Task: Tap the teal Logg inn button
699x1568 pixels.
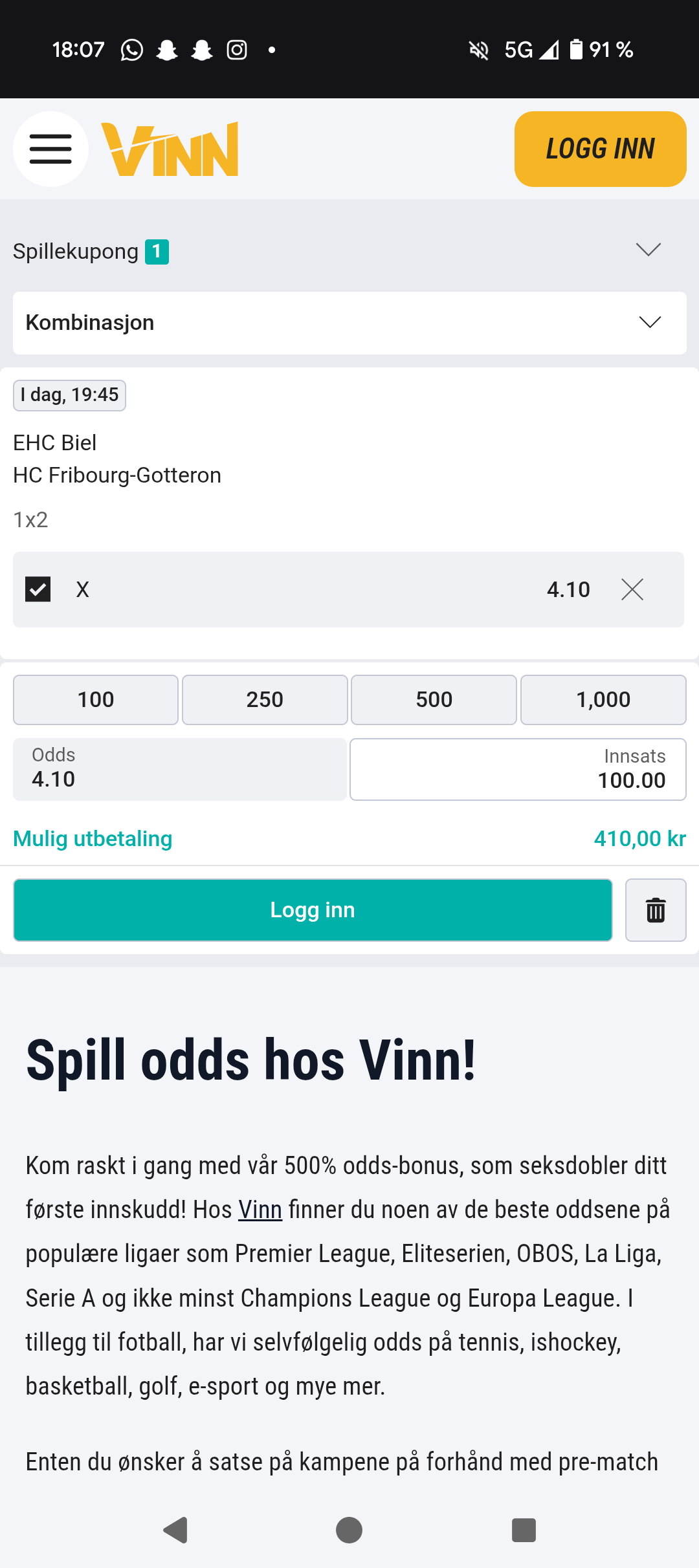Action: (313, 910)
